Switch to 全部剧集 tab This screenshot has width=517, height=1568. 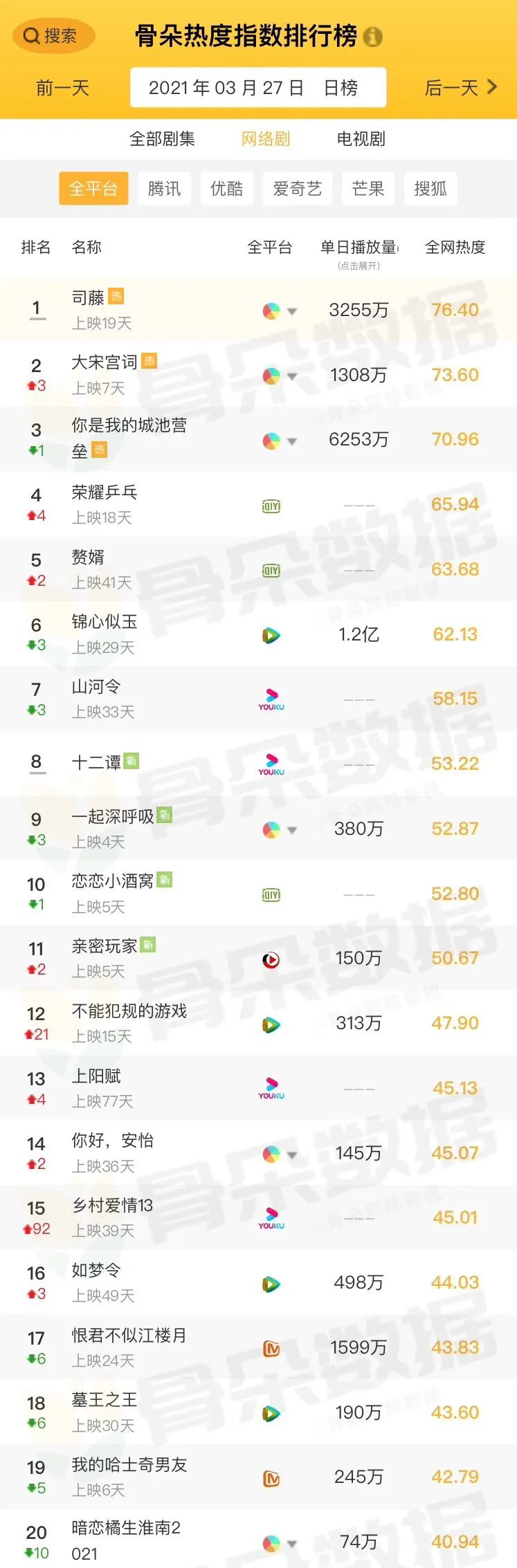(162, 139)
